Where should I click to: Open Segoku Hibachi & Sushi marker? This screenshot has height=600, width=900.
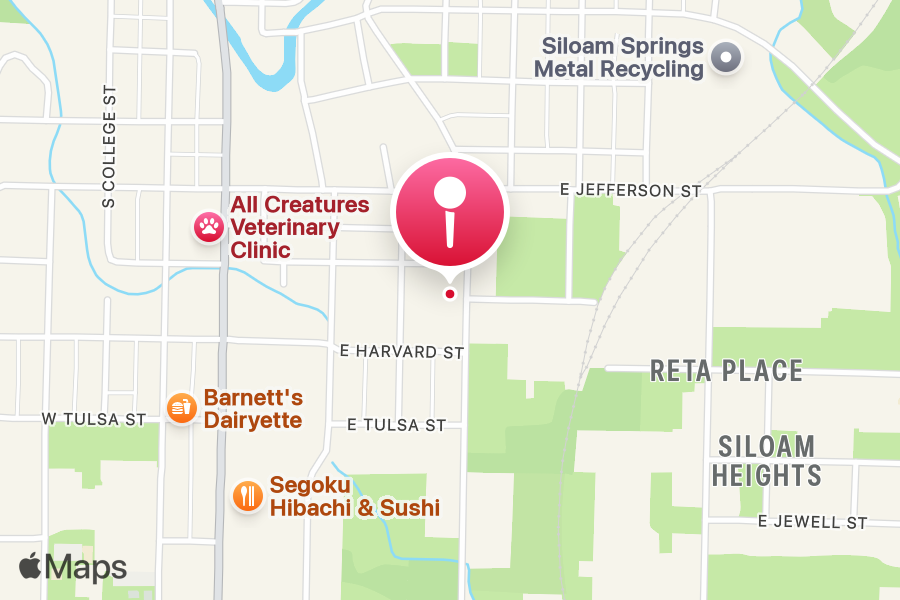[247, 495]
